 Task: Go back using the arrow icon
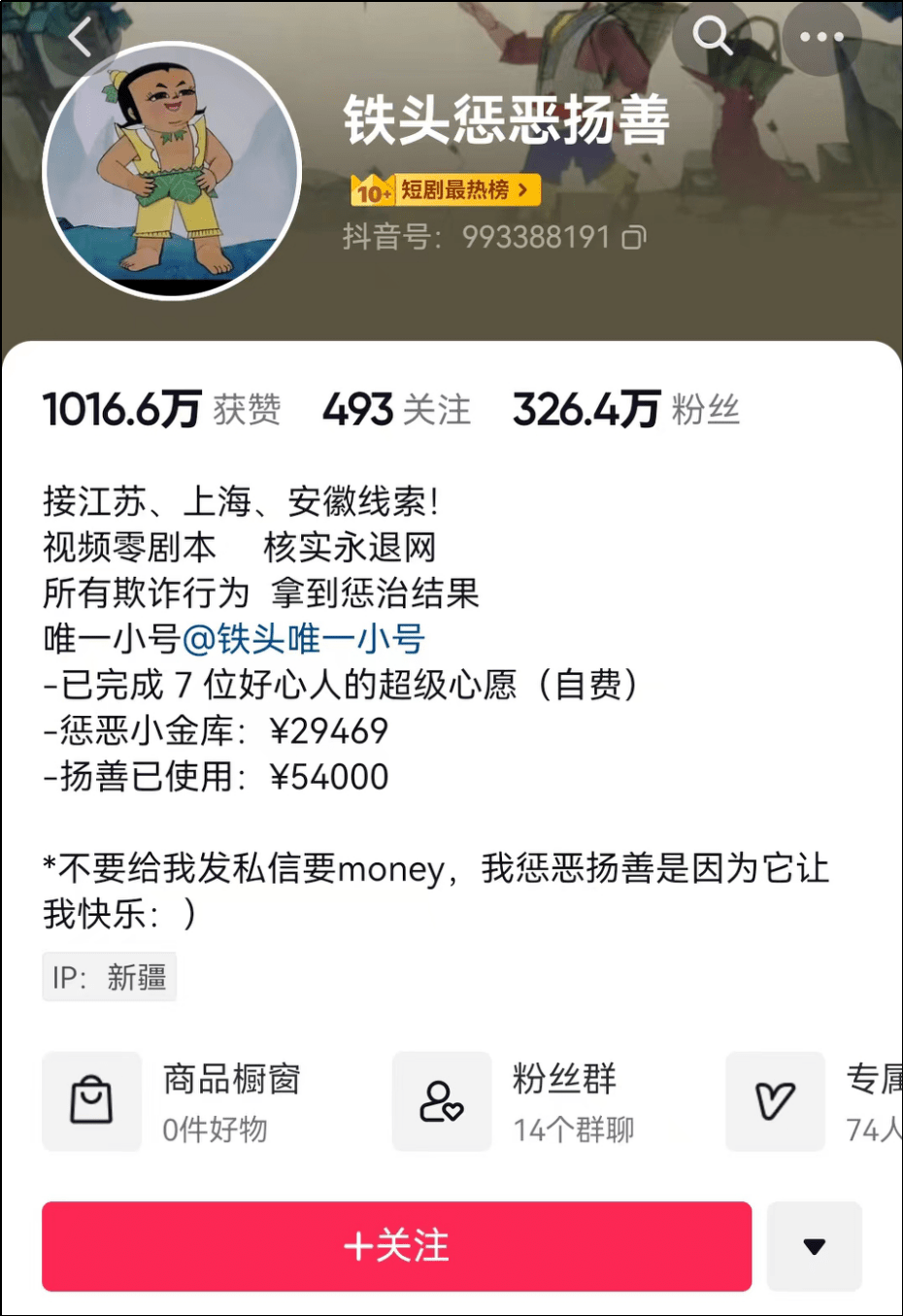click(82, 38)
